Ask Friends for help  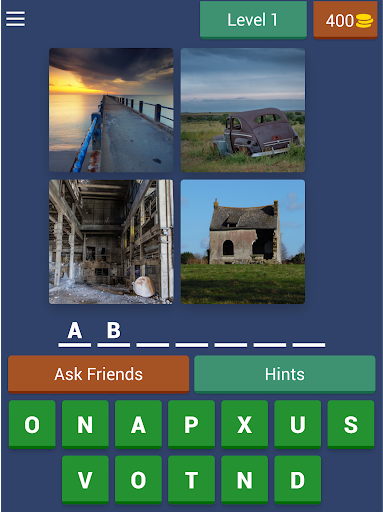pos(98,374)
